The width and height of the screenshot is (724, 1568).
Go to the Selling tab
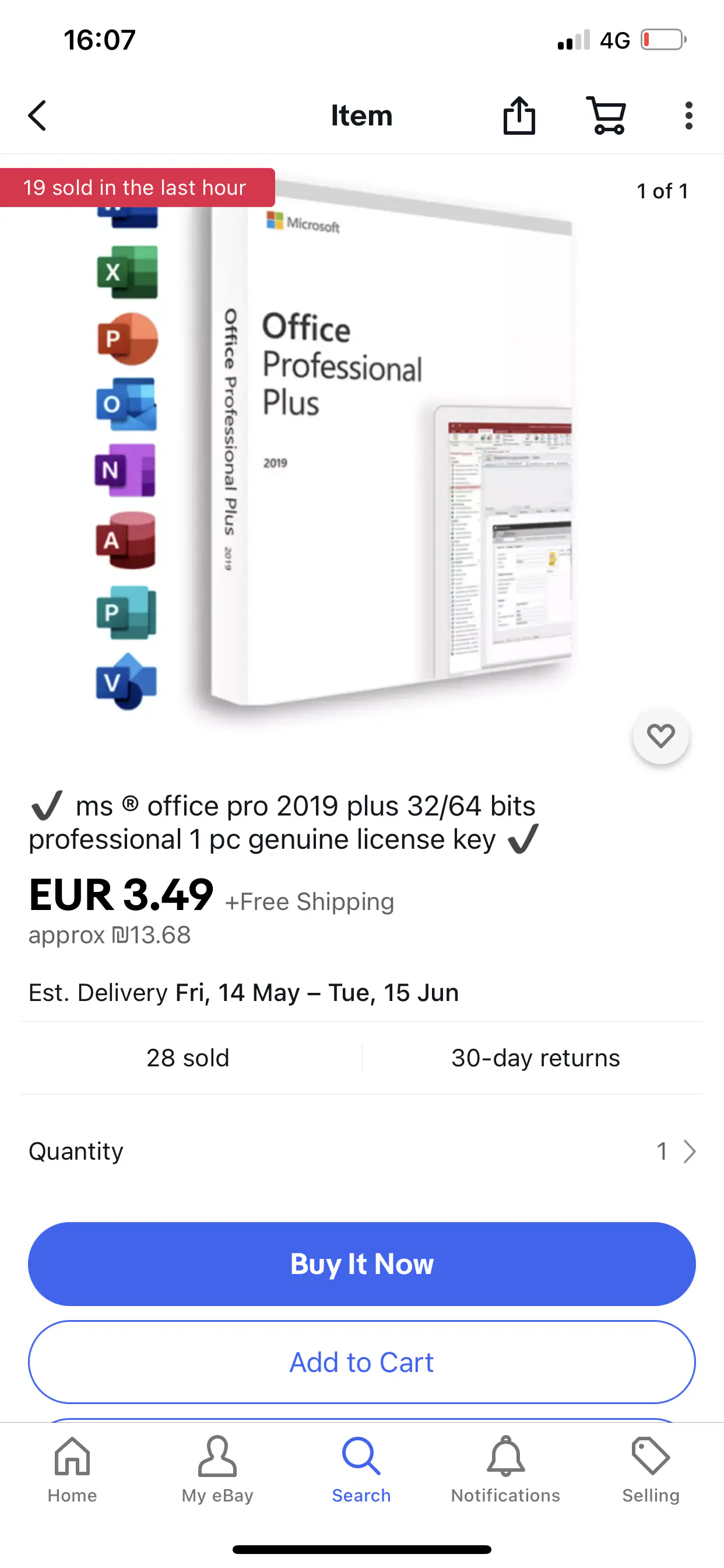pos(651,1470)
